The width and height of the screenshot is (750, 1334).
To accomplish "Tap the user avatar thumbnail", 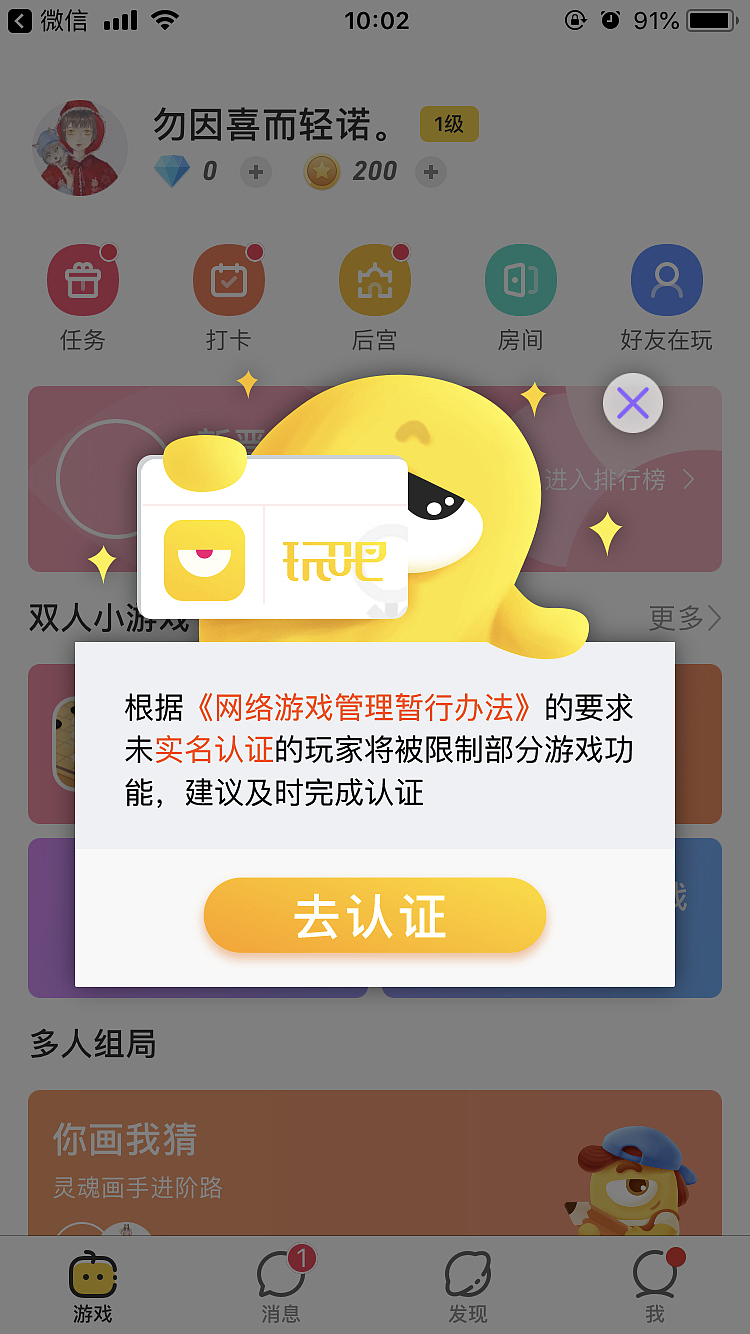I will click(x=80, y=147).
